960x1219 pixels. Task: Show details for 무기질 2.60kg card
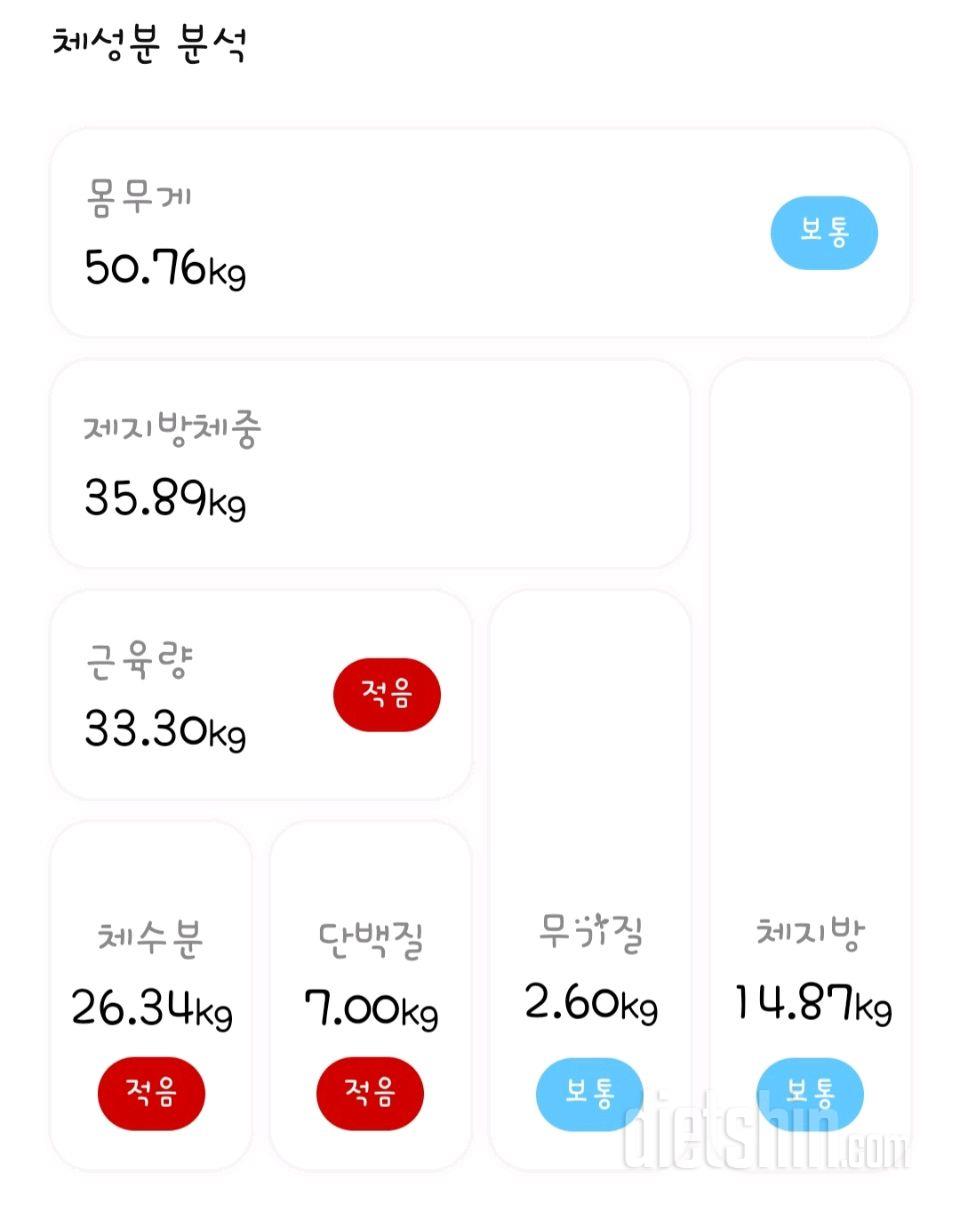(590, 880)
